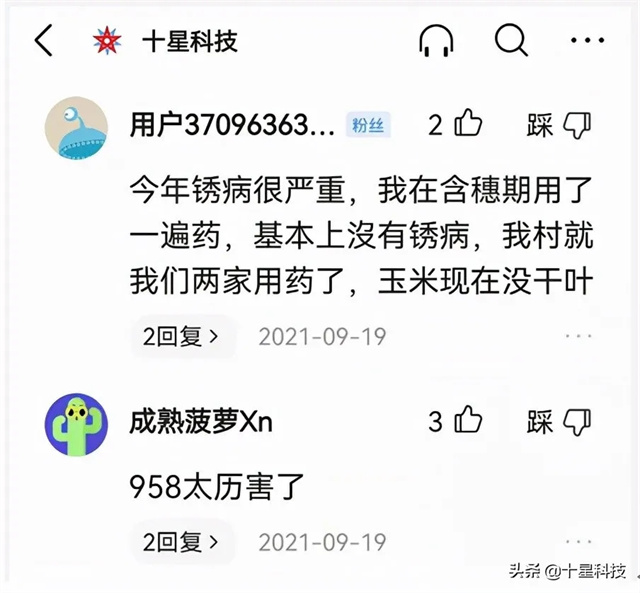Open search with the magnifier icon
Image resolution: width=640 pixels, height=593 pixels.
tap(511, 41)
